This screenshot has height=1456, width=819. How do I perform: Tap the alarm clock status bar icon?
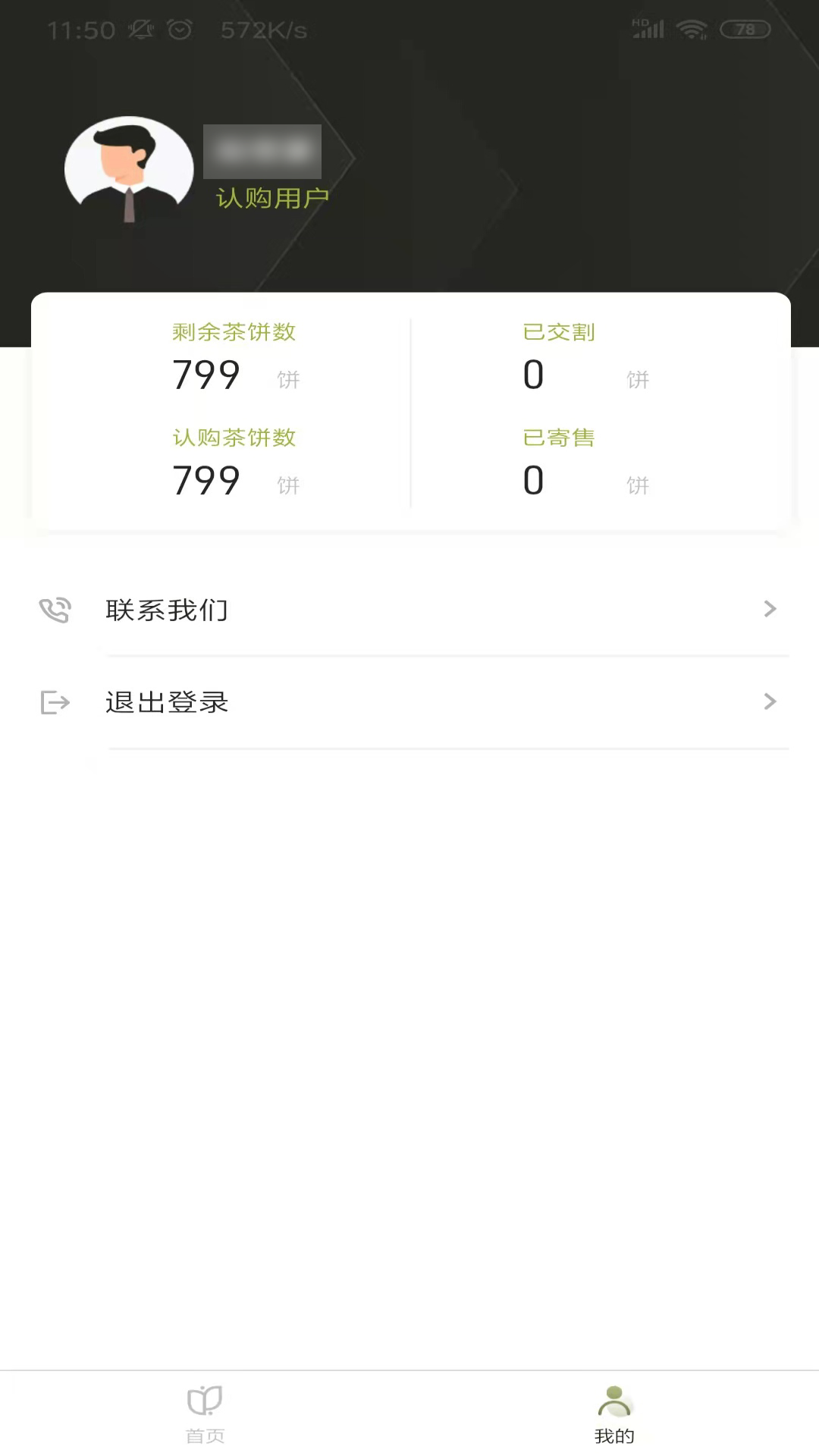click(x=179, y=29)
